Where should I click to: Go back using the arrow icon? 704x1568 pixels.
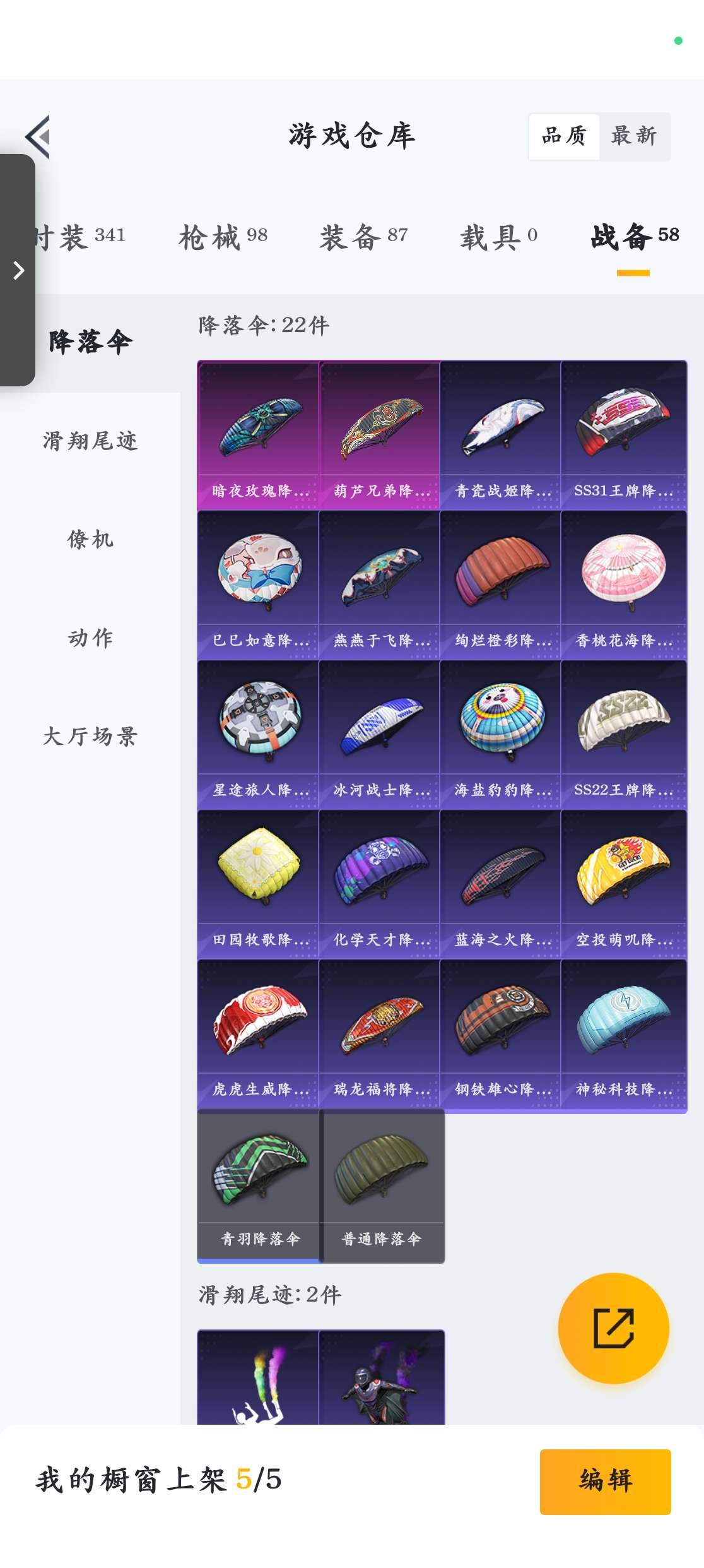coord(38,136)
